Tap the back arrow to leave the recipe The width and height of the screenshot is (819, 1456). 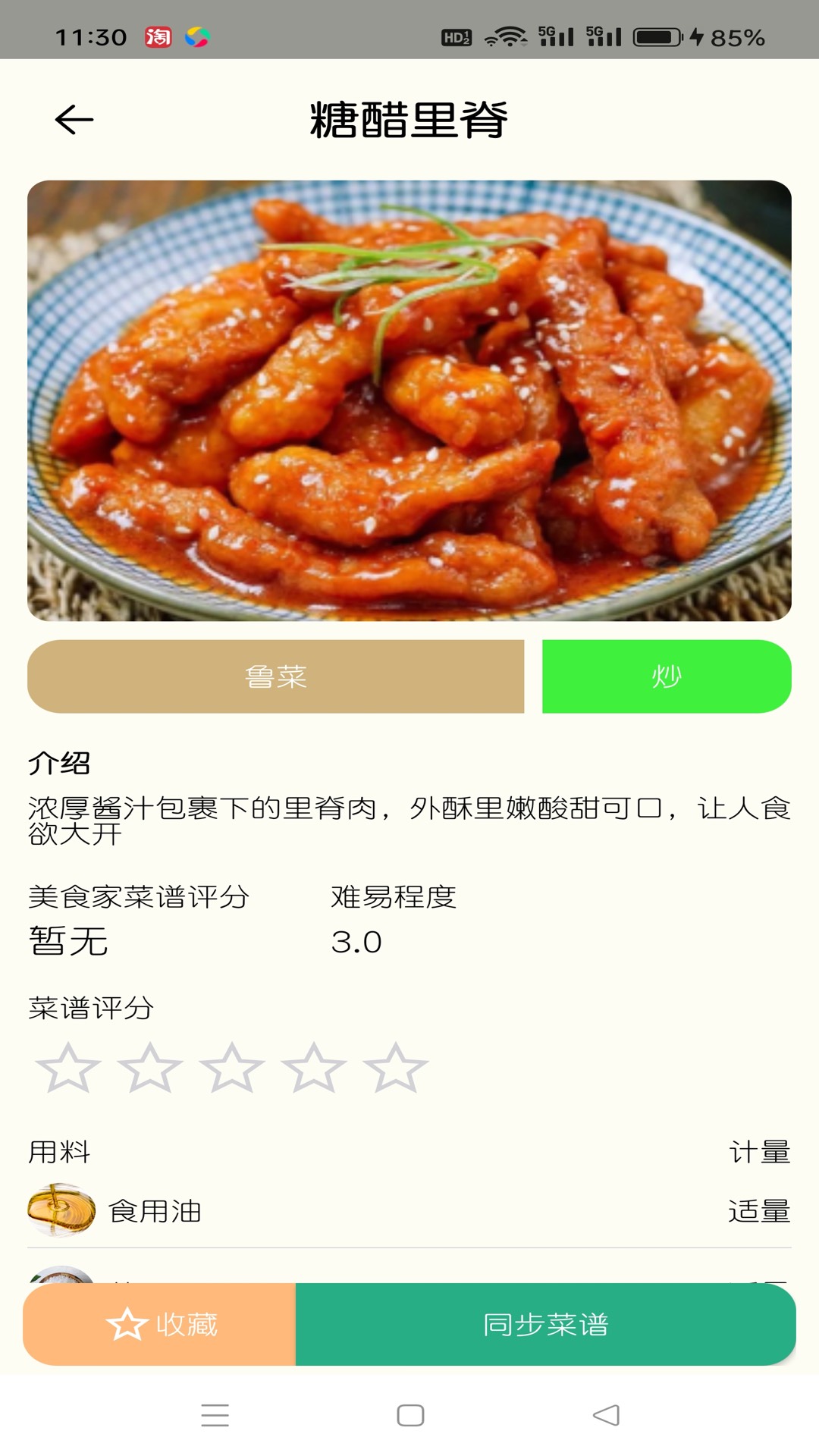coord(74,119)
